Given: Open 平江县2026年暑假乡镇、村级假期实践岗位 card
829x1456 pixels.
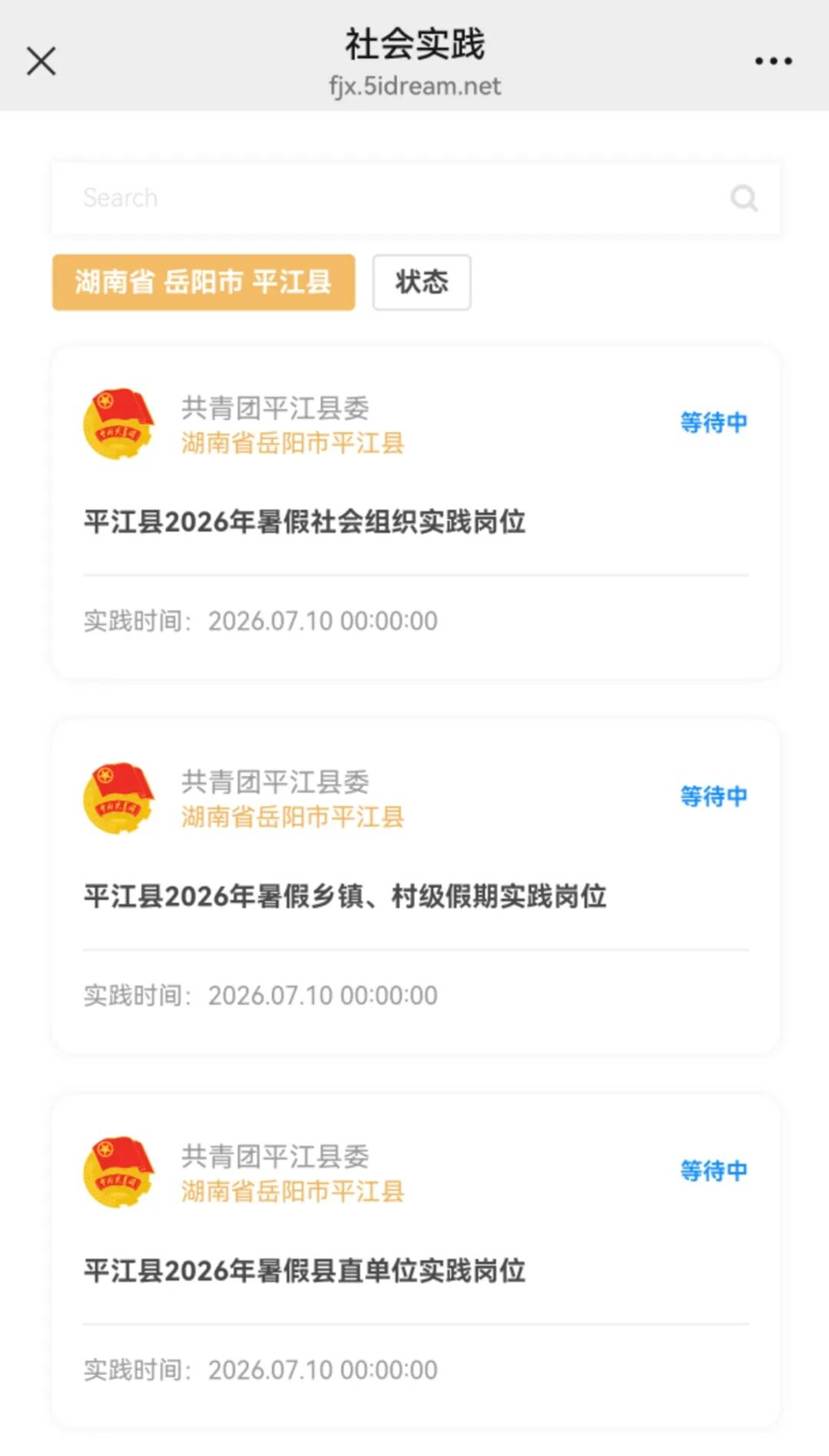Looking at the screenshot, I should (x=416, y=887).
